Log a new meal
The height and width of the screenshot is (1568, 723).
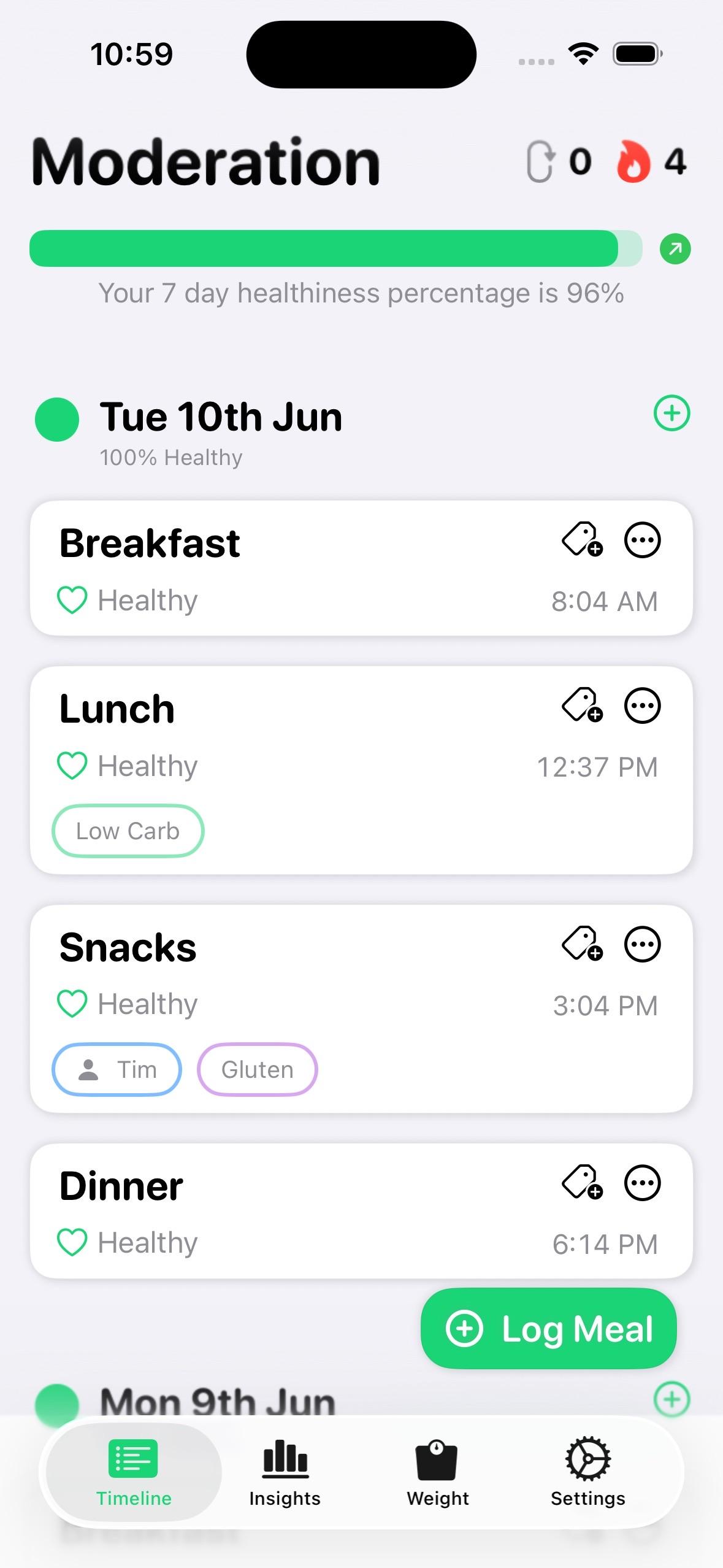[x=548, y=1328]
